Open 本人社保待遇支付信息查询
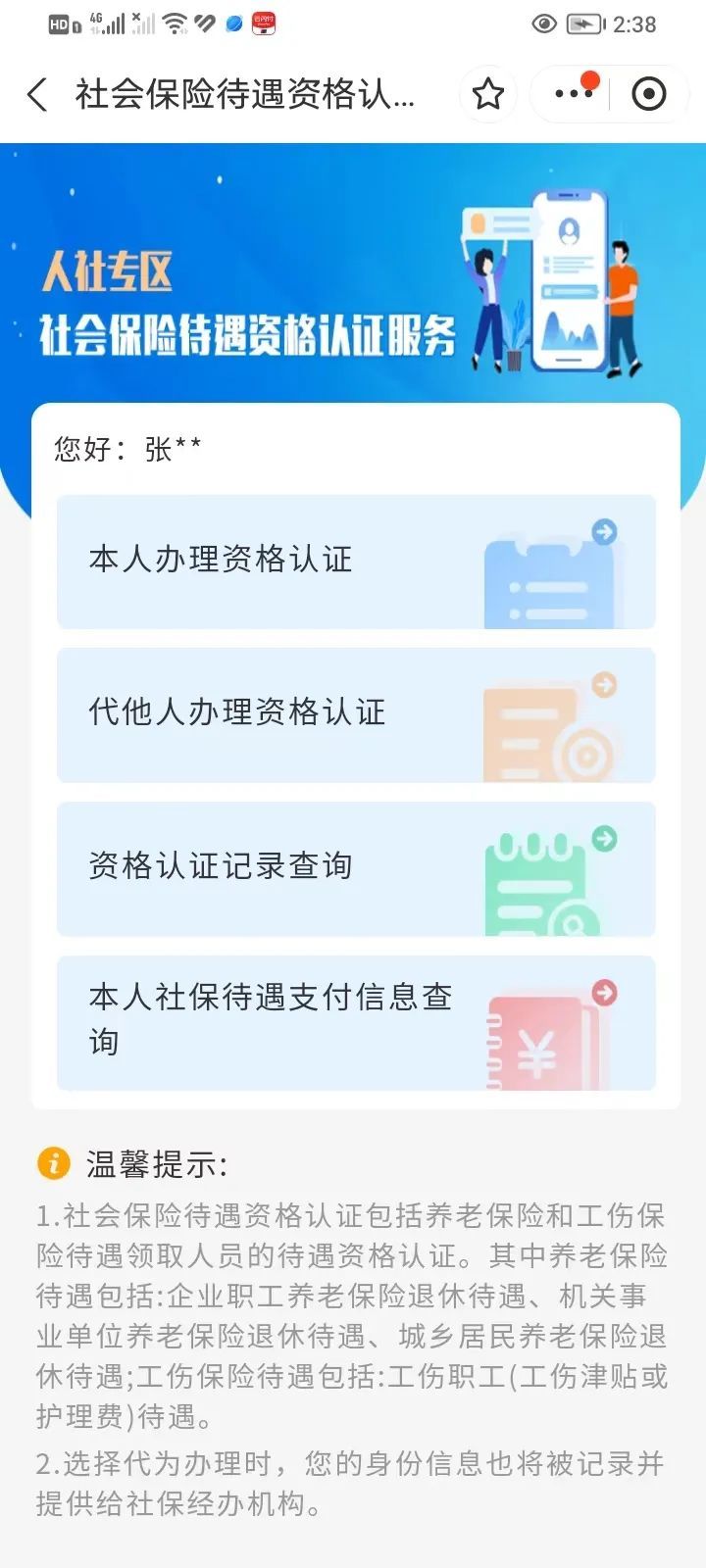Viewport: 706px width, 1568px height. [355, 1022]
